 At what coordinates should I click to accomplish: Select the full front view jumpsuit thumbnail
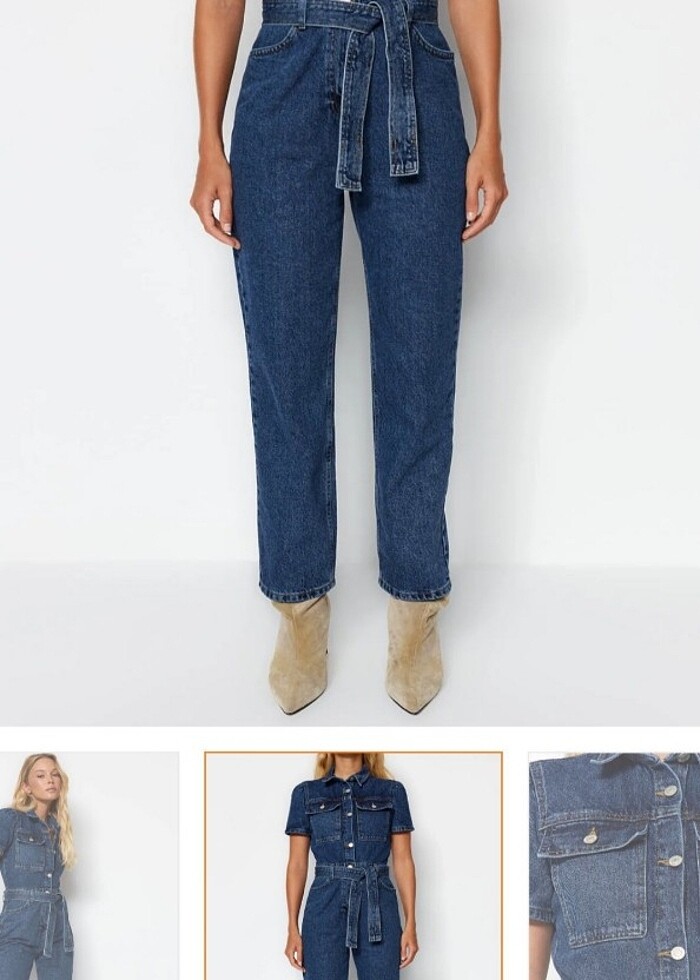pos(352,865)
